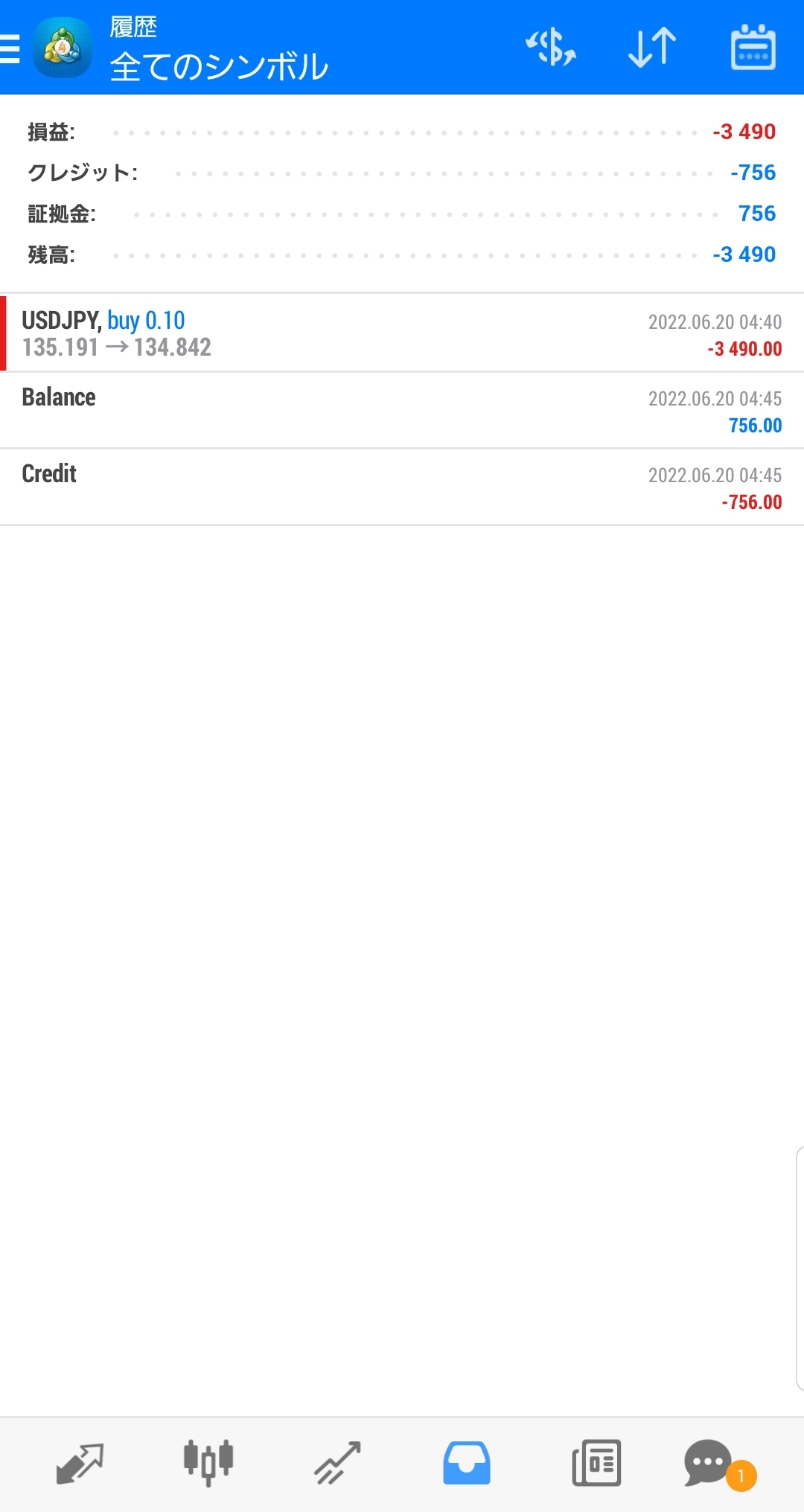Open the Credit -756.00 entry
804x1512 pixels.
pyautogui.click(x=402, y=487)
